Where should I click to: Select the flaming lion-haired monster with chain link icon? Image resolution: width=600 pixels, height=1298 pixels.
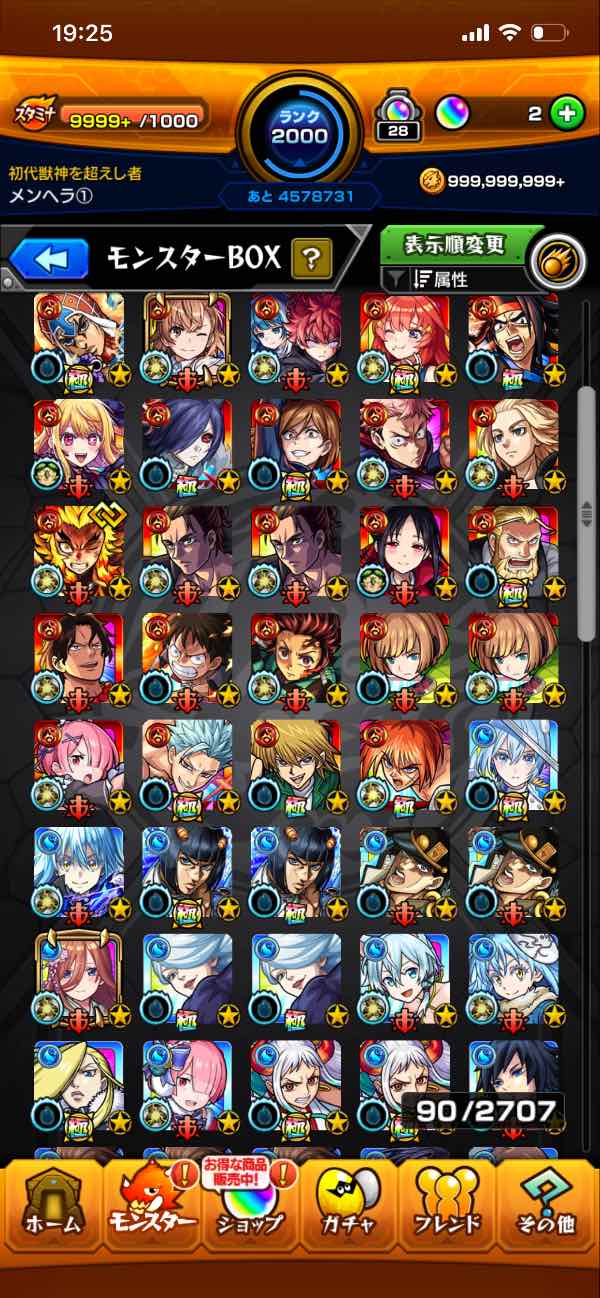pos(78,550)
